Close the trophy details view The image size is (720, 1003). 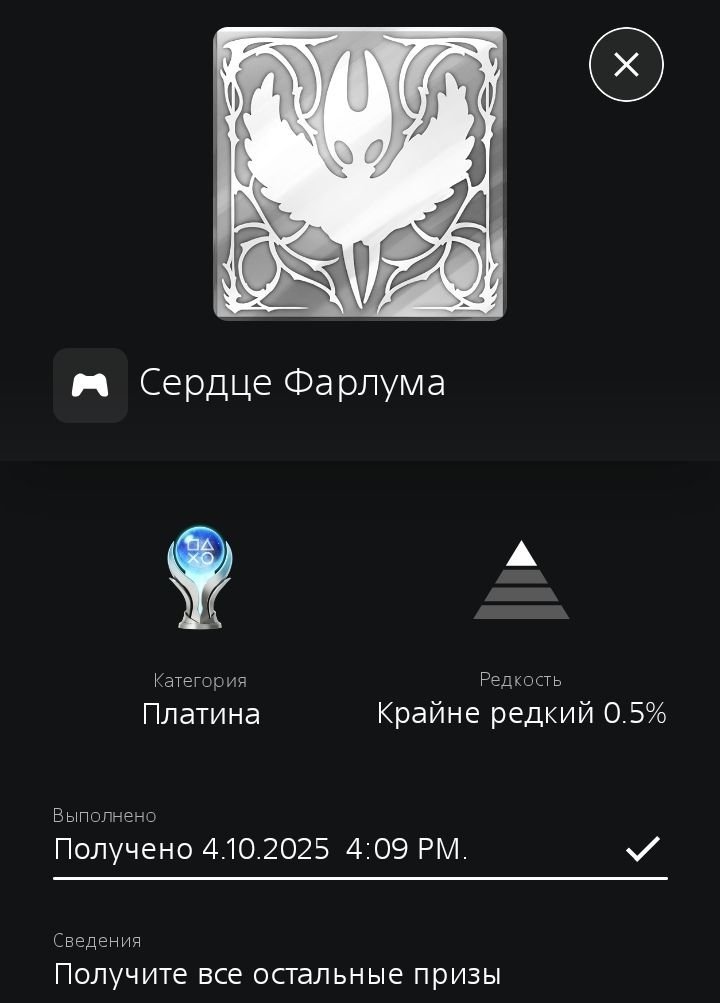coord(626,65)
